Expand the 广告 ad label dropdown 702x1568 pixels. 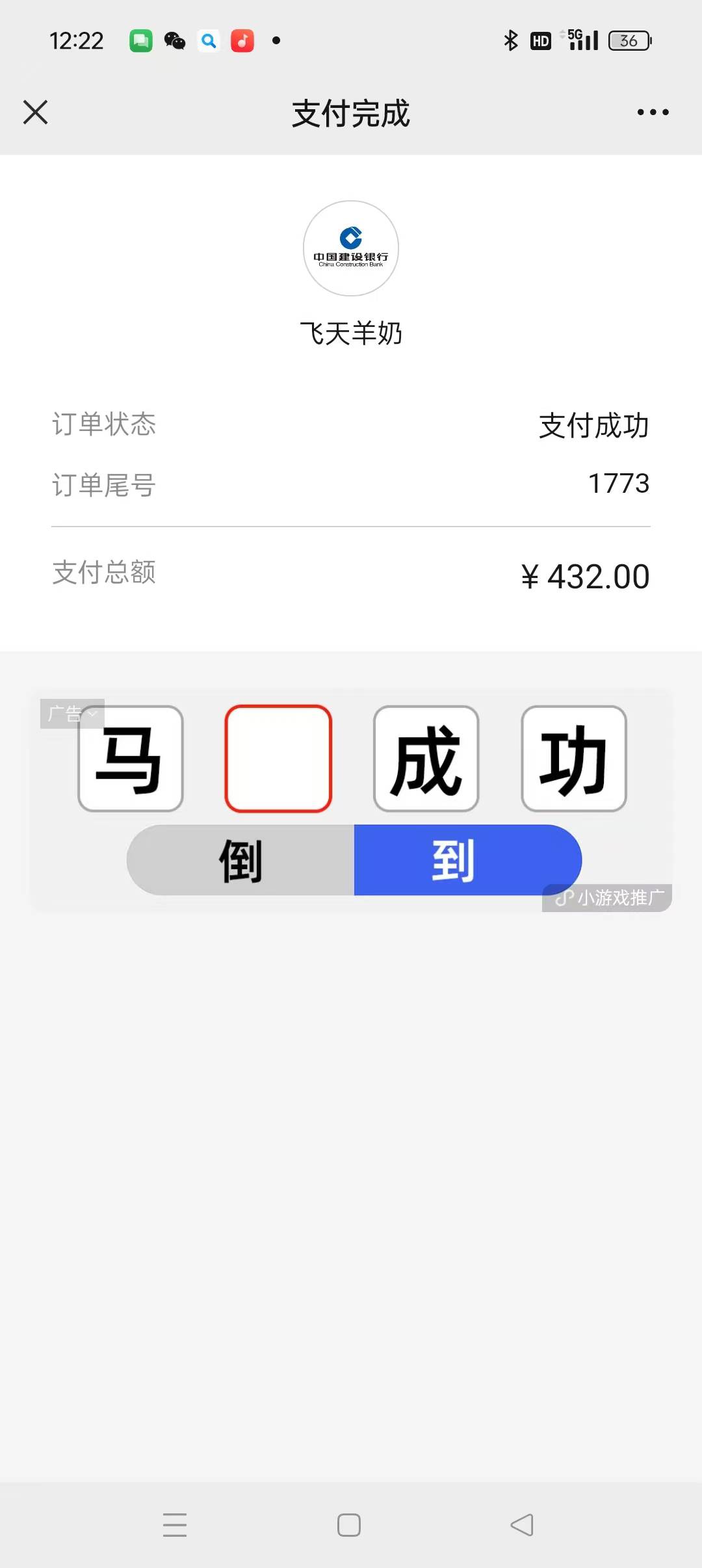(x=72, y=714)
